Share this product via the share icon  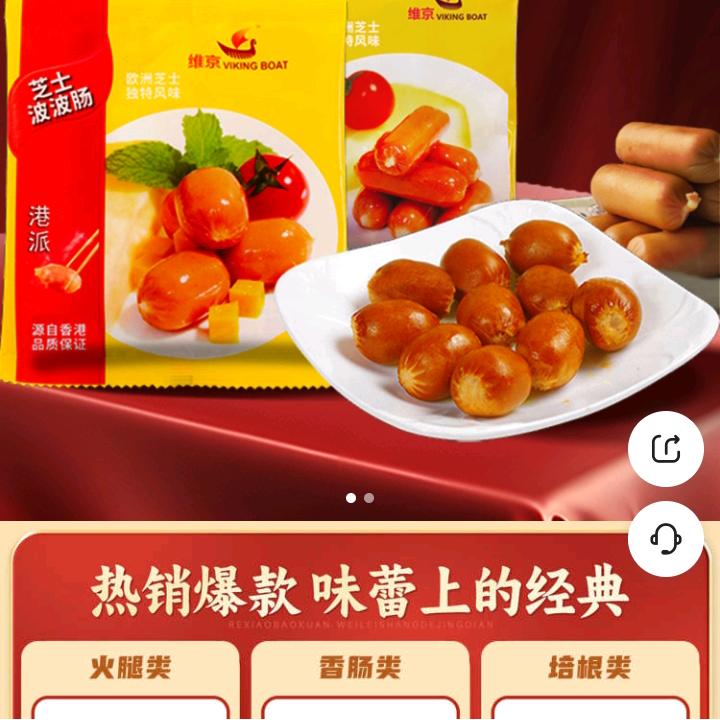point(665,449)
